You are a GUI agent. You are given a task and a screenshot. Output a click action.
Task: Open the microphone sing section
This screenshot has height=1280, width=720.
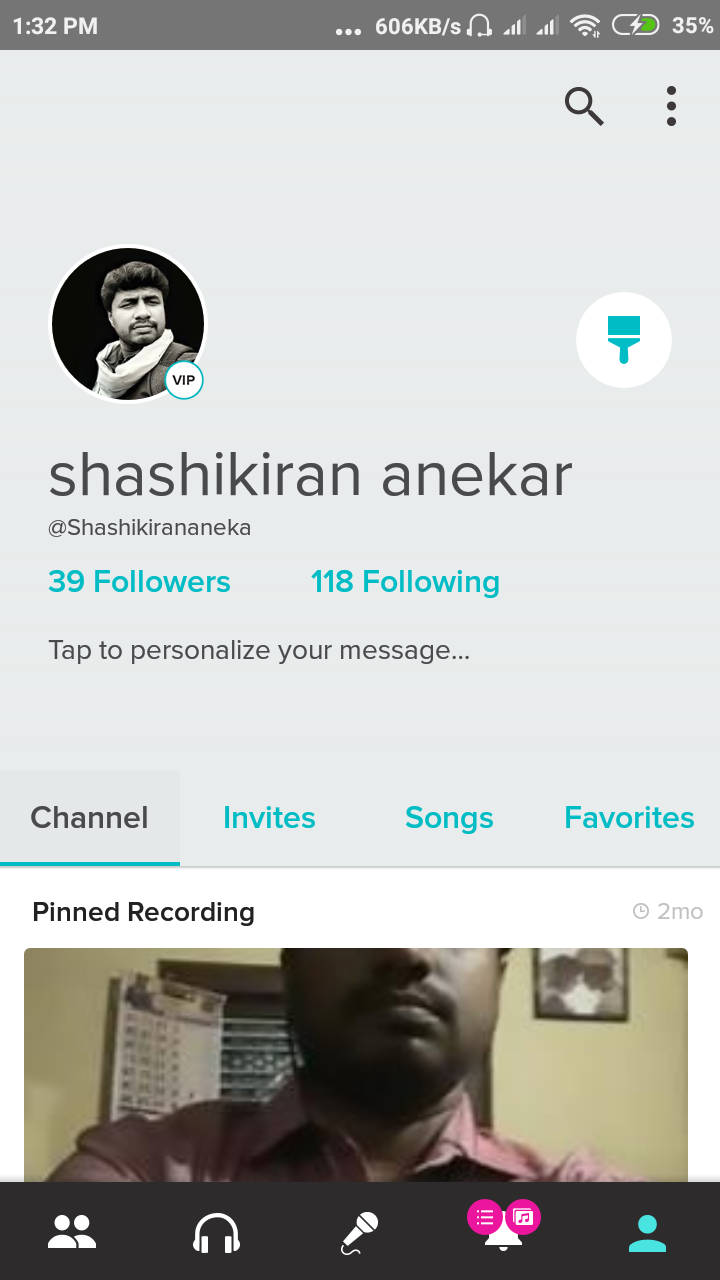pyautogui.click(x=360, y=1232)
